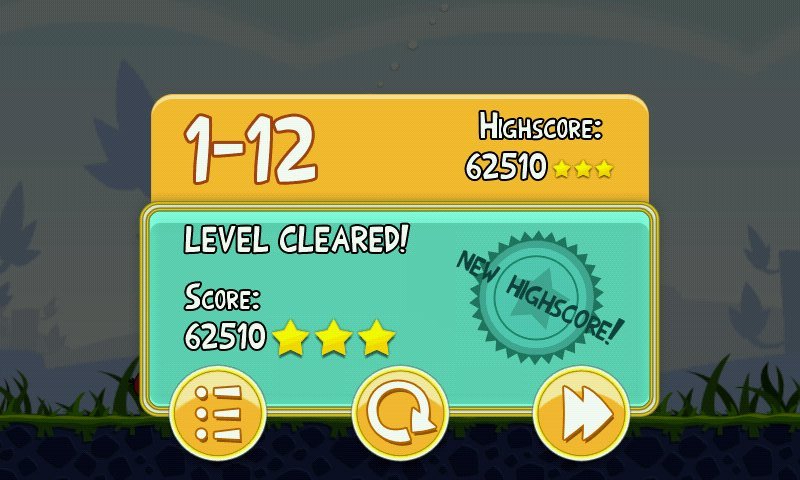Skip ahead to the next level
Image resolution: width=800 pixels, height=480 pixels.
click(581, 413)
